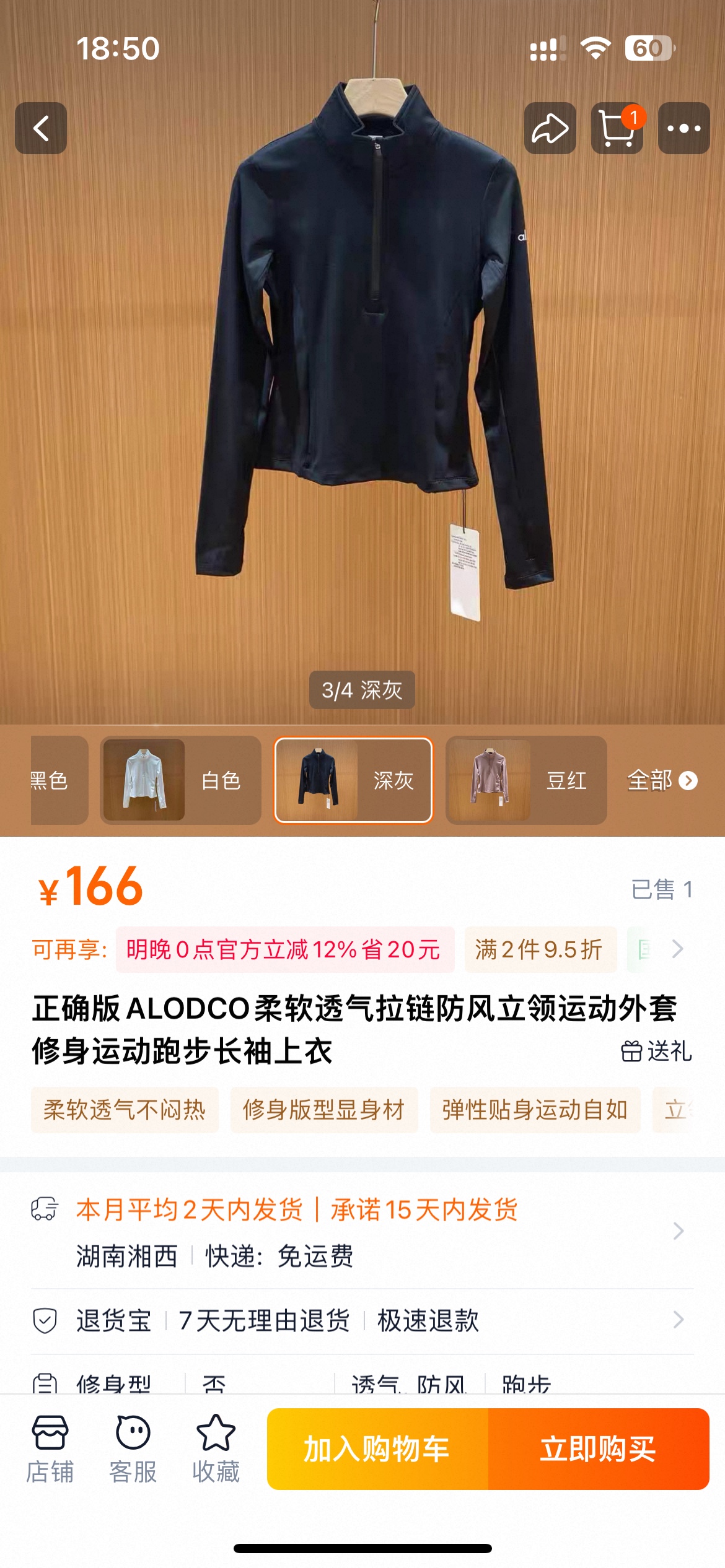
Task: Open the 满2件9.5折 promotion
Action: [x=540, y=949]
